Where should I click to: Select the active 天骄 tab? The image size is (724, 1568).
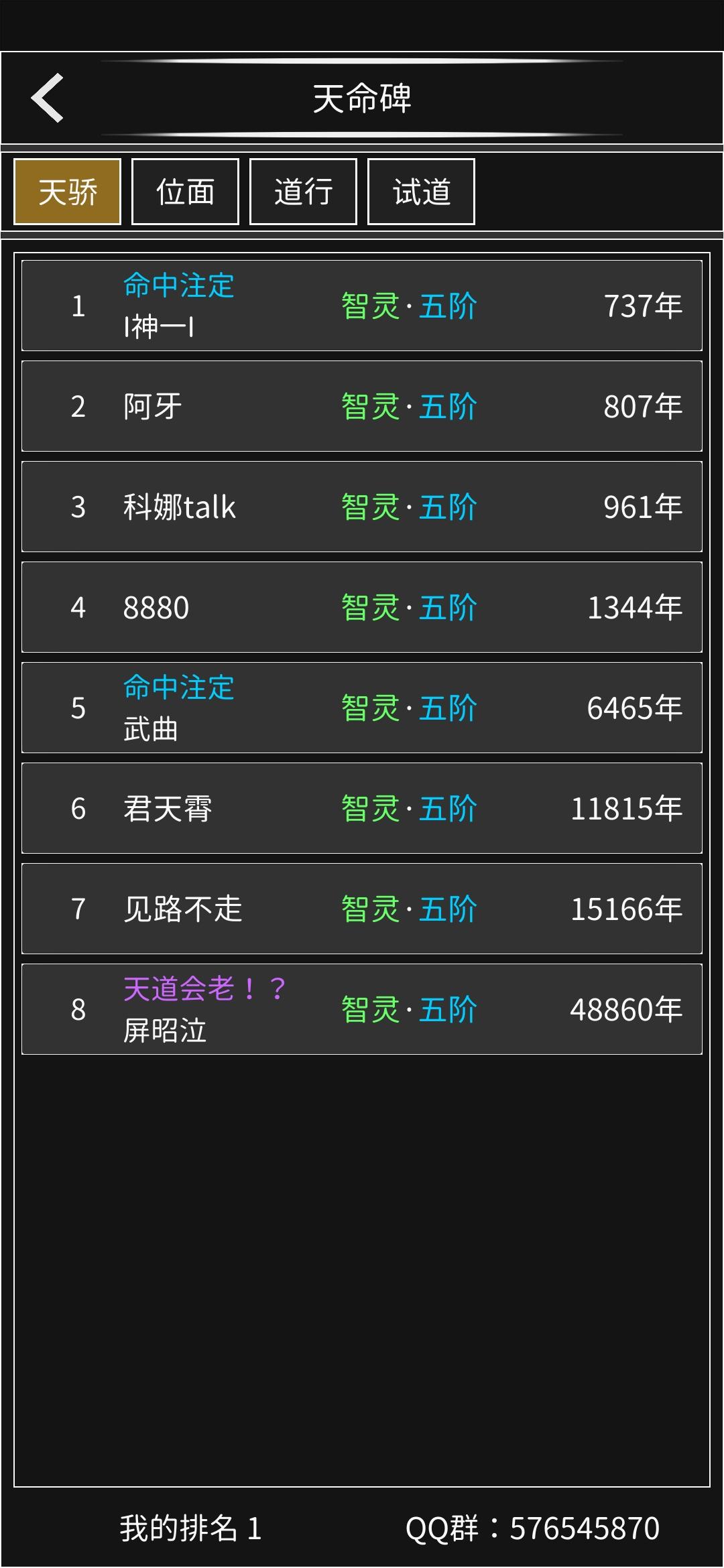coord(66,192)
